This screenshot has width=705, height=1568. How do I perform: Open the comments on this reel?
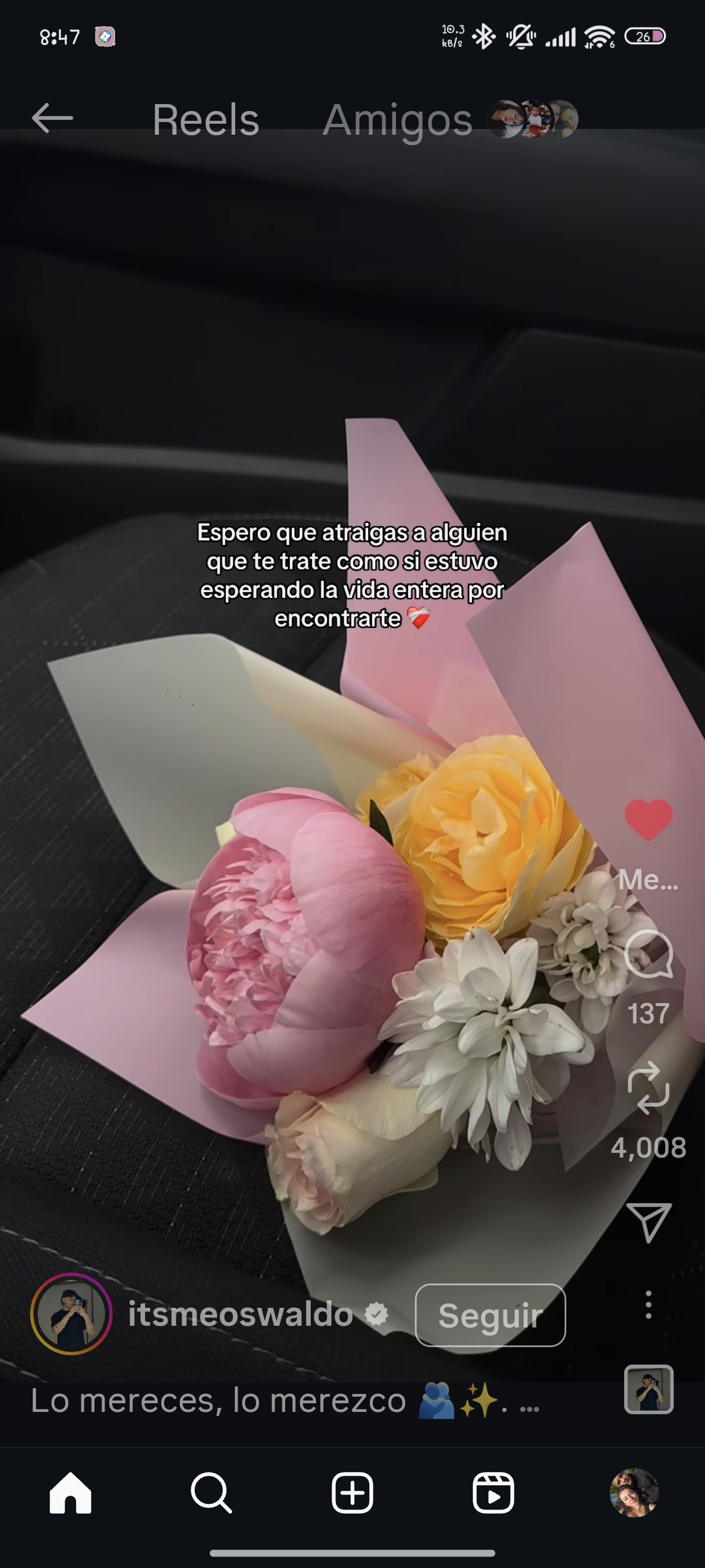pyautogui.click(x=648, y=955)
